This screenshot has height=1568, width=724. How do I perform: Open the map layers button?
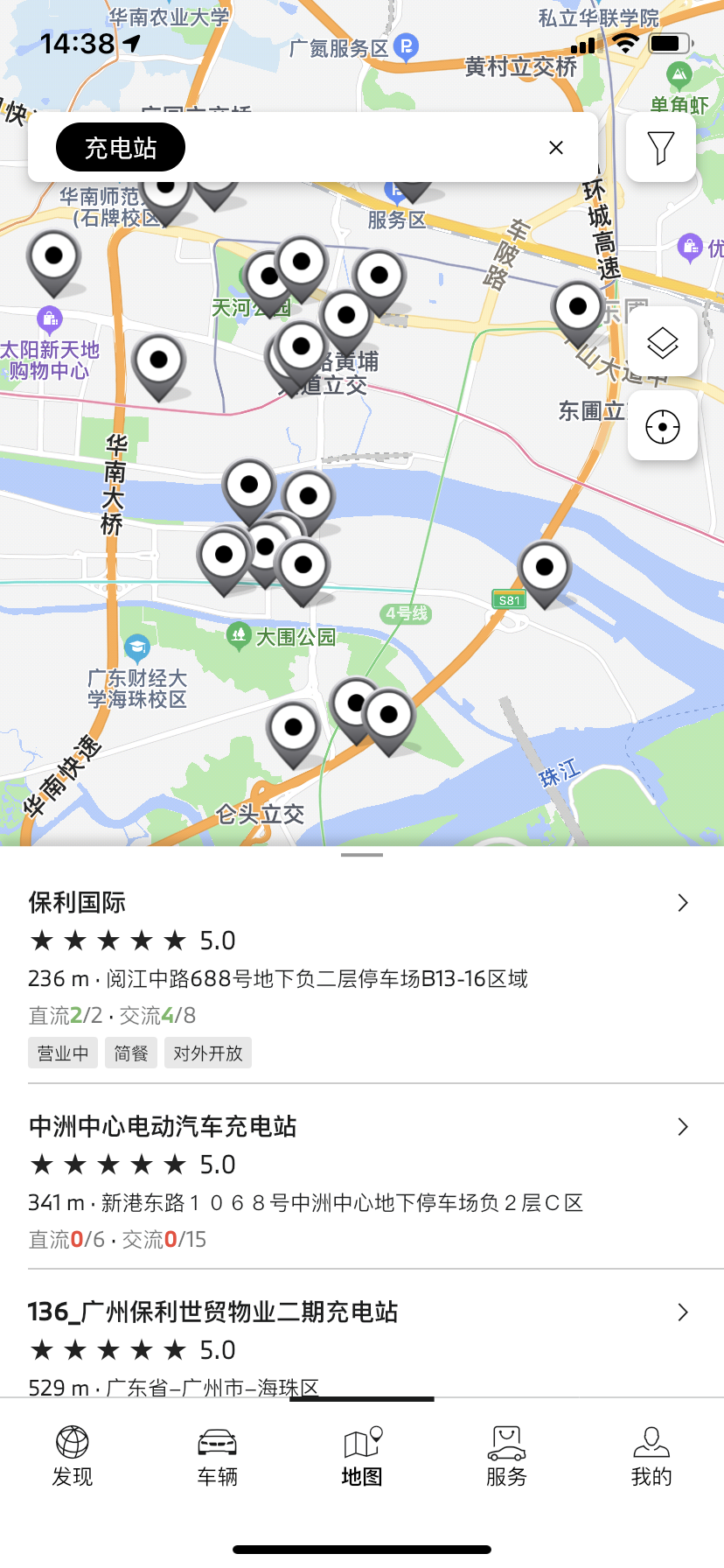(x=662, y=342)
